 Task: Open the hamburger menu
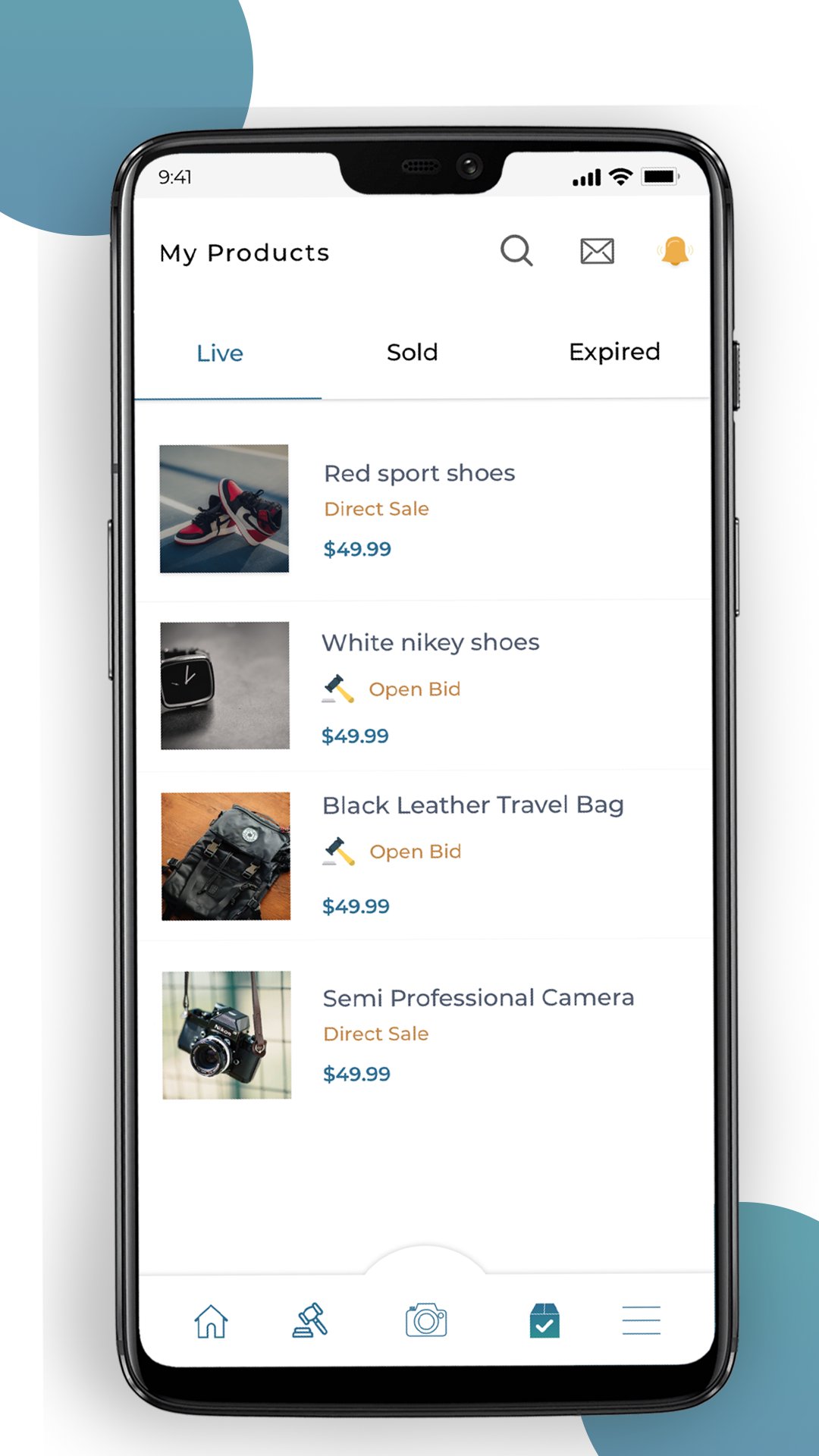[x=642, y=1320]
